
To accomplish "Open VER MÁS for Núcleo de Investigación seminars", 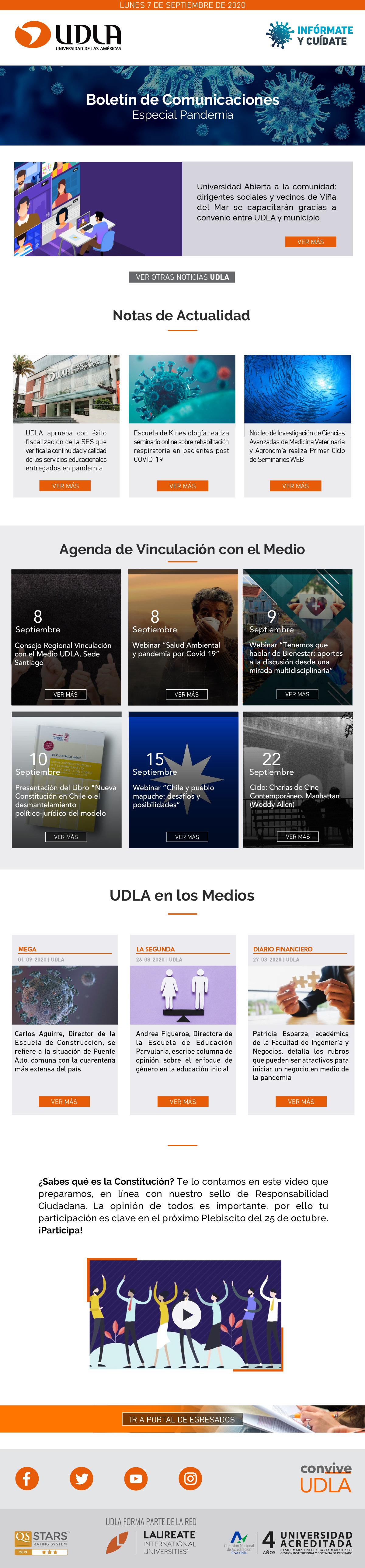I will pyautogui.click(x=295, y=486).
